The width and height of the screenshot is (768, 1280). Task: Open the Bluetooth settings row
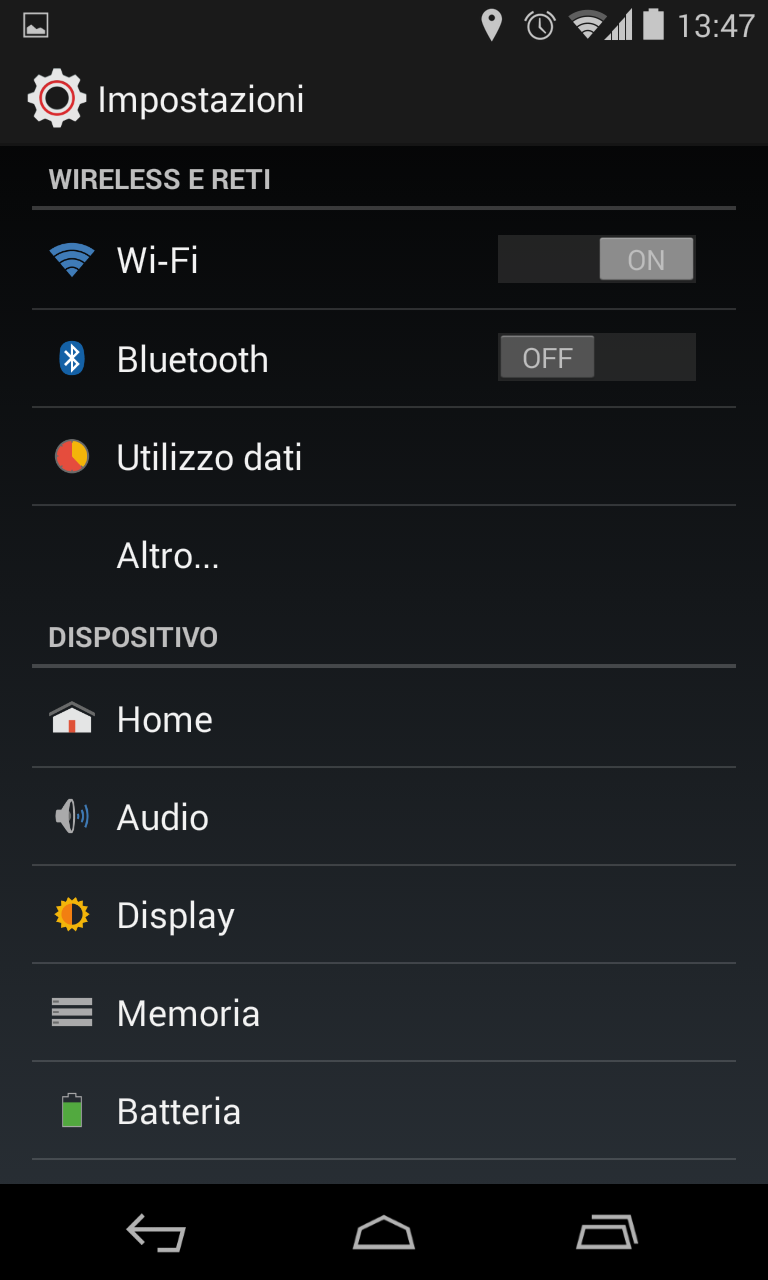(x=384, y=359)
